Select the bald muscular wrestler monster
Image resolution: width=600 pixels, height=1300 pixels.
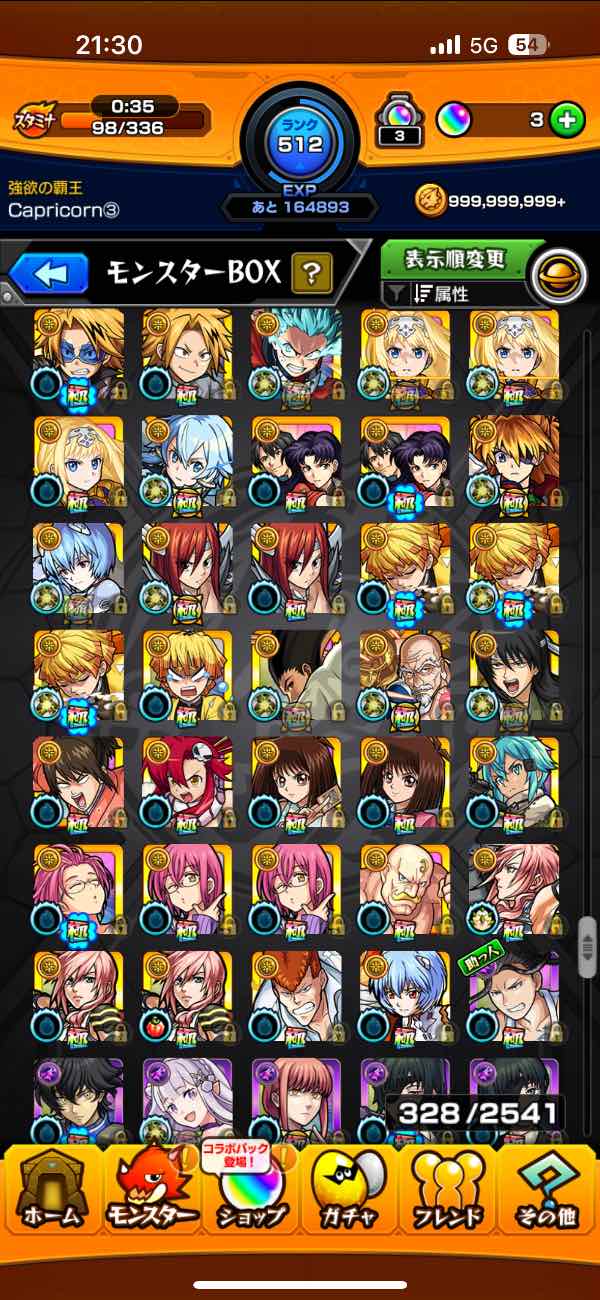405,888
